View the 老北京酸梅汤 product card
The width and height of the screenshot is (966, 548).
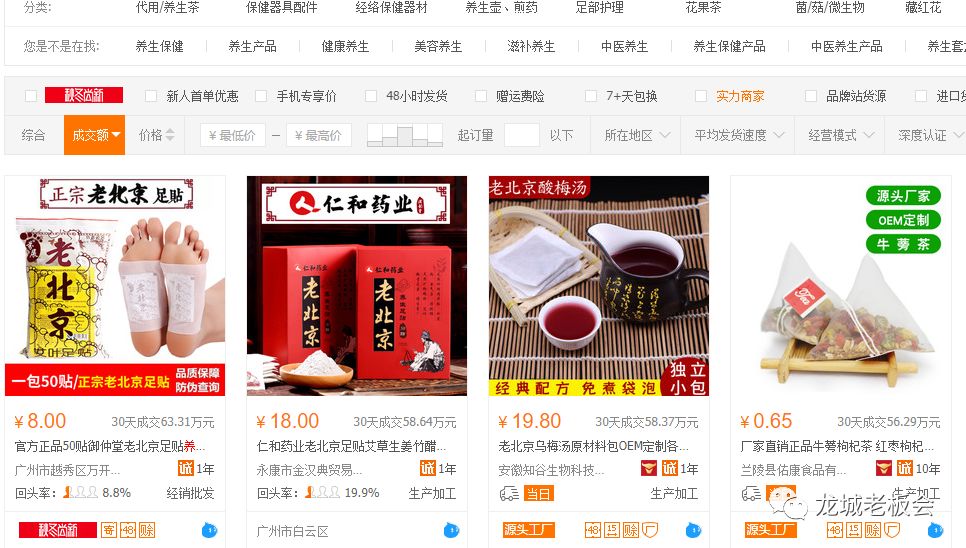[599, 286]
